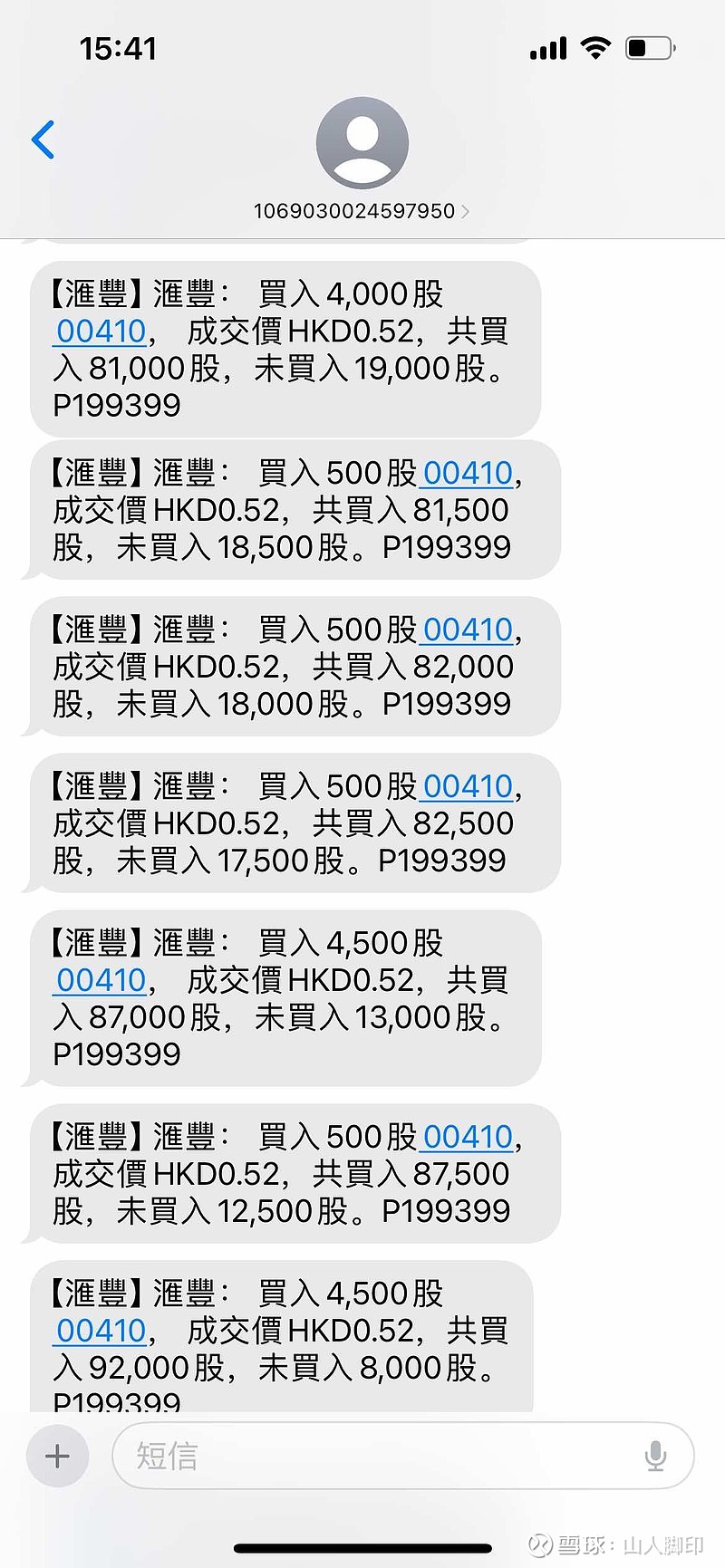The height and width of the screenshot is (1568, 725).
Task: Open the plus attachments menu
Action: click(57, 1457)
